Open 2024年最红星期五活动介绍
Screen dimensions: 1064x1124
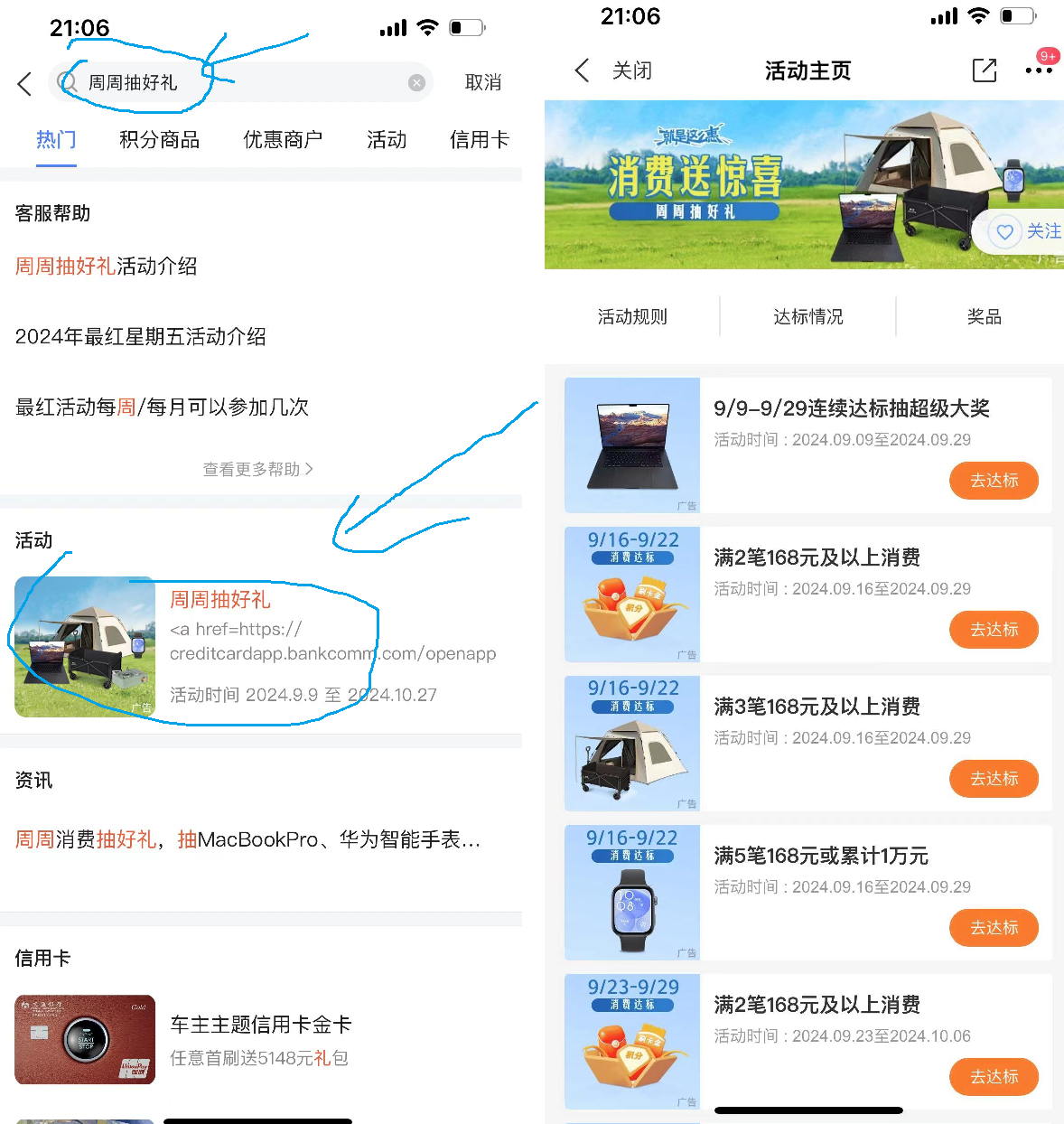tap(141, 337)
